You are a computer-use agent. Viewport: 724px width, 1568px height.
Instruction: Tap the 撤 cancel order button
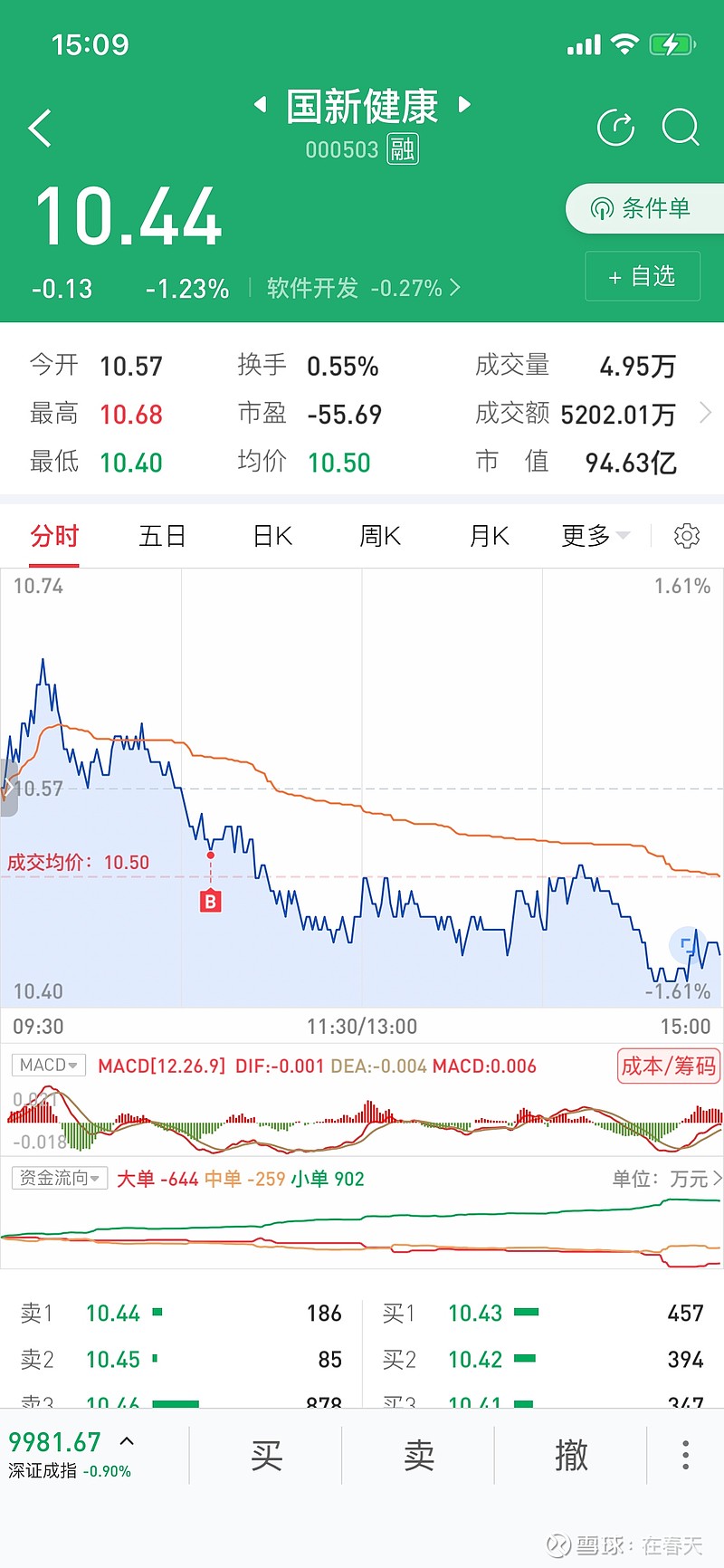click(x=571, y=1456)
